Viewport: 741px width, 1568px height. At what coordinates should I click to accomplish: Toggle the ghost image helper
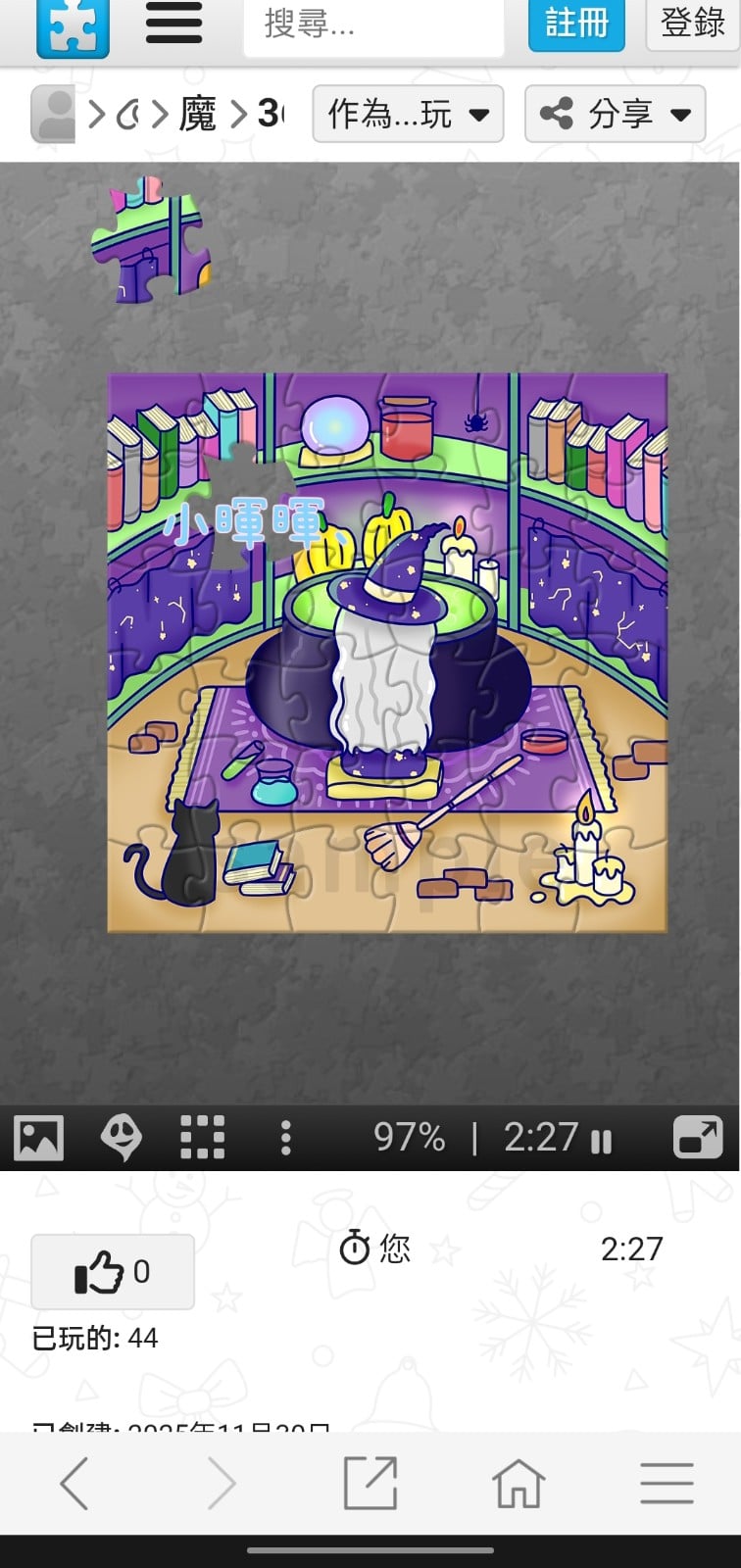click(x=121, y=1138)
